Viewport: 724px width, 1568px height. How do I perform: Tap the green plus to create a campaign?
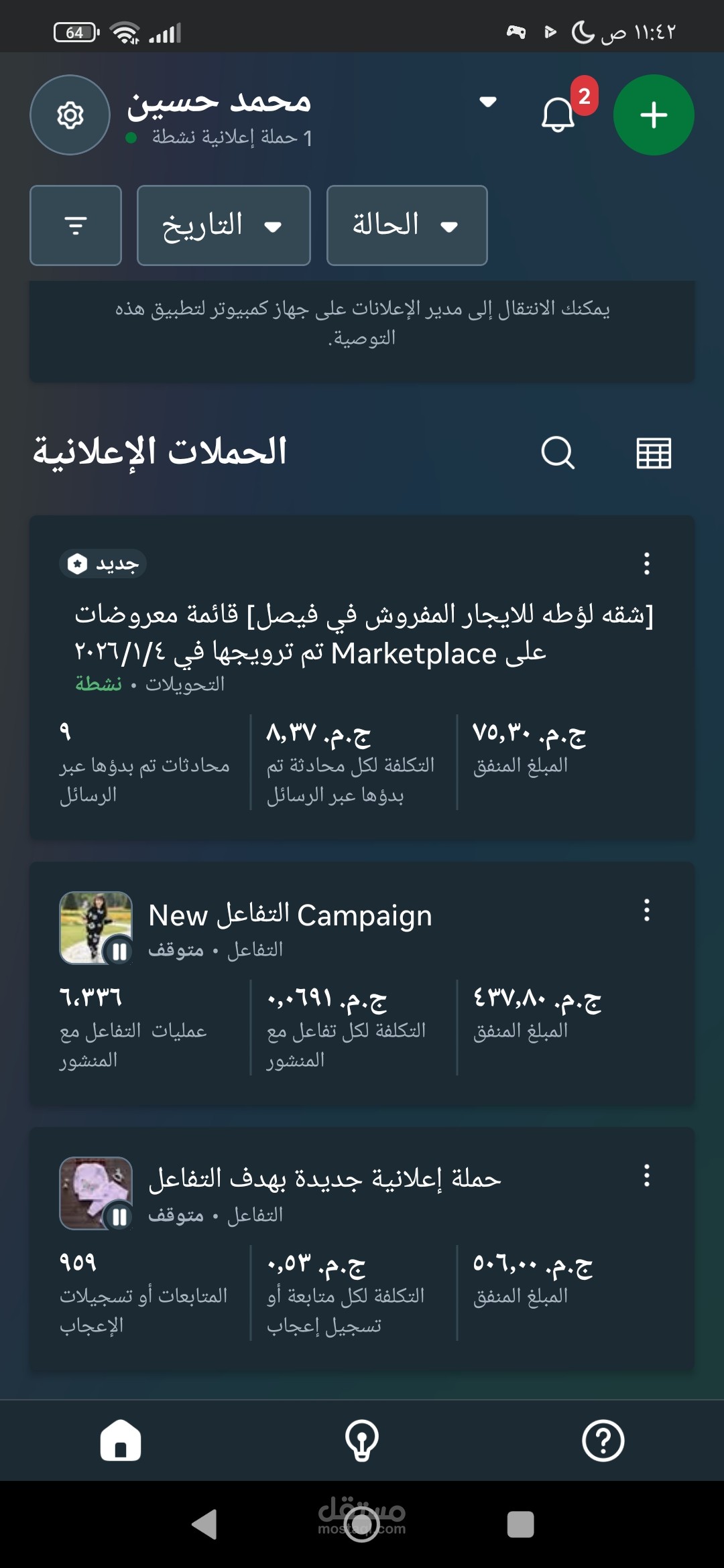coord(654,115)
